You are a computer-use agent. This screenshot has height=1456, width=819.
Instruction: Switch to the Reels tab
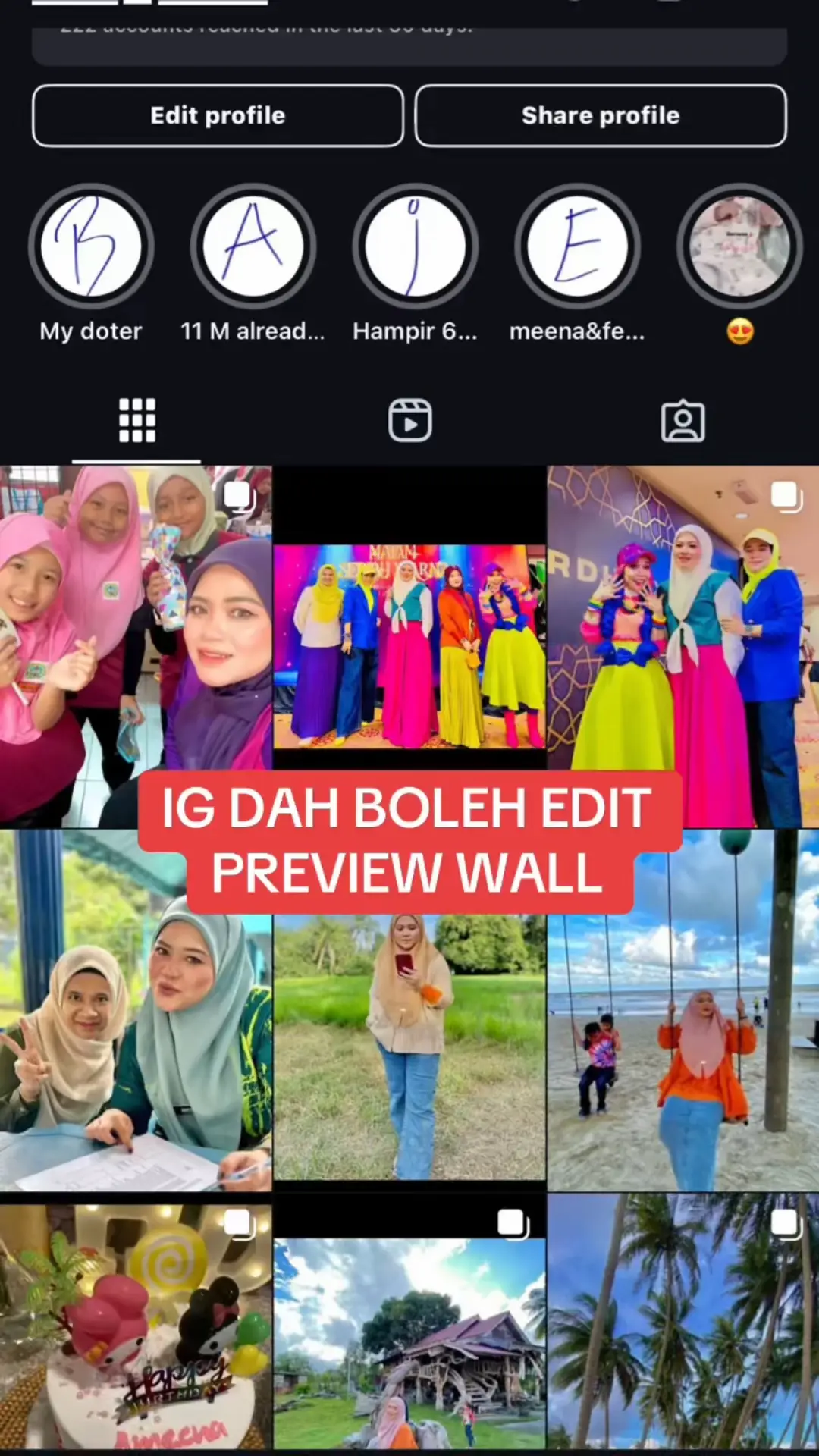click(409, 420)
